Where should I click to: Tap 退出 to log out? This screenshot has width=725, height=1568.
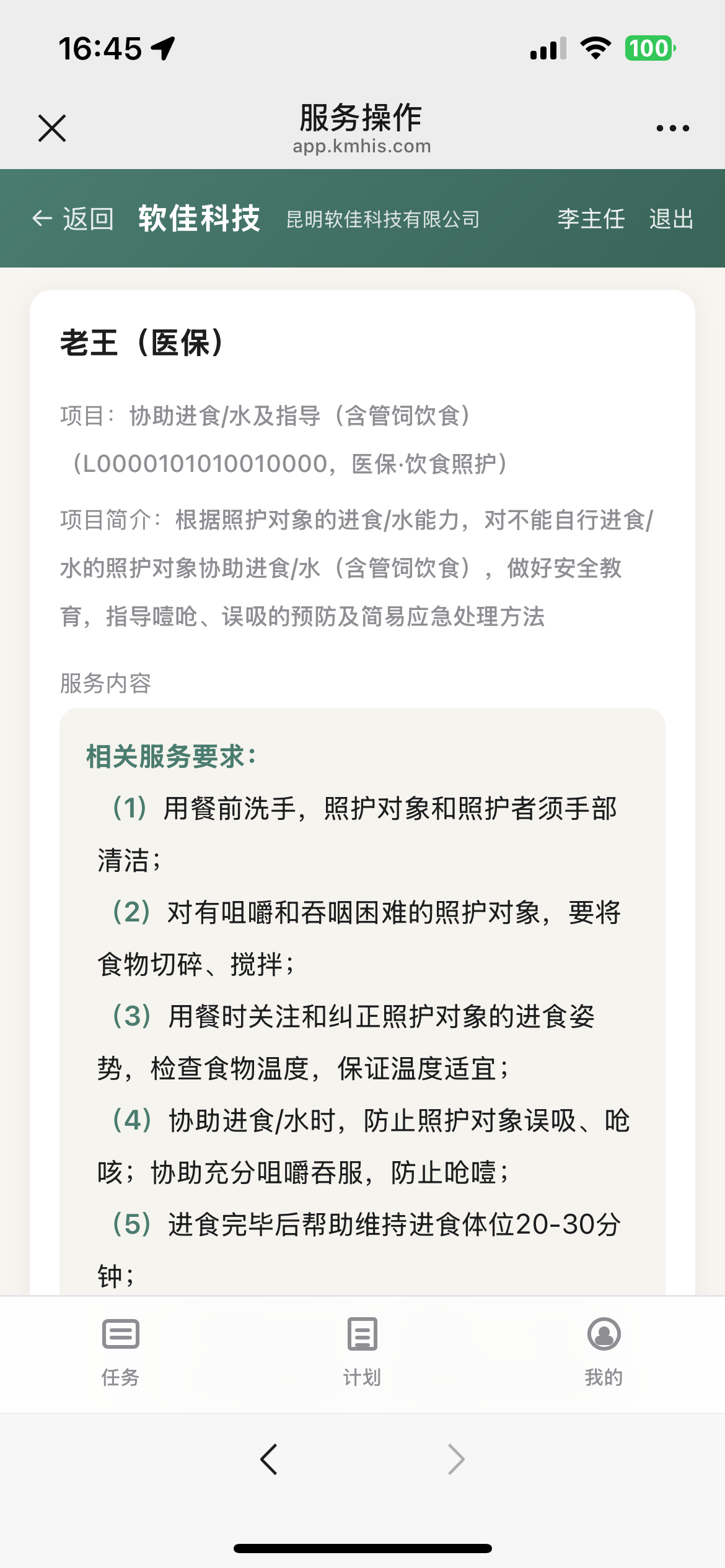(671, 219)
